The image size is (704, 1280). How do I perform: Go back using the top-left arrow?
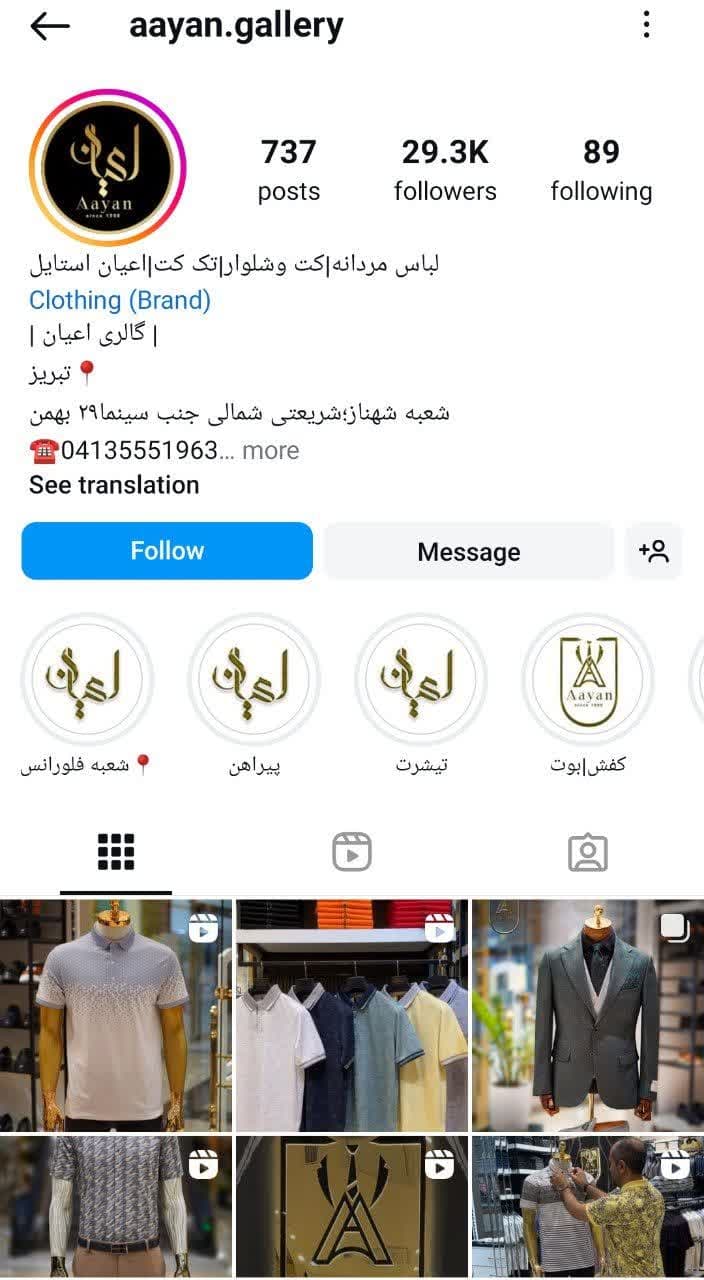(49, 27)
